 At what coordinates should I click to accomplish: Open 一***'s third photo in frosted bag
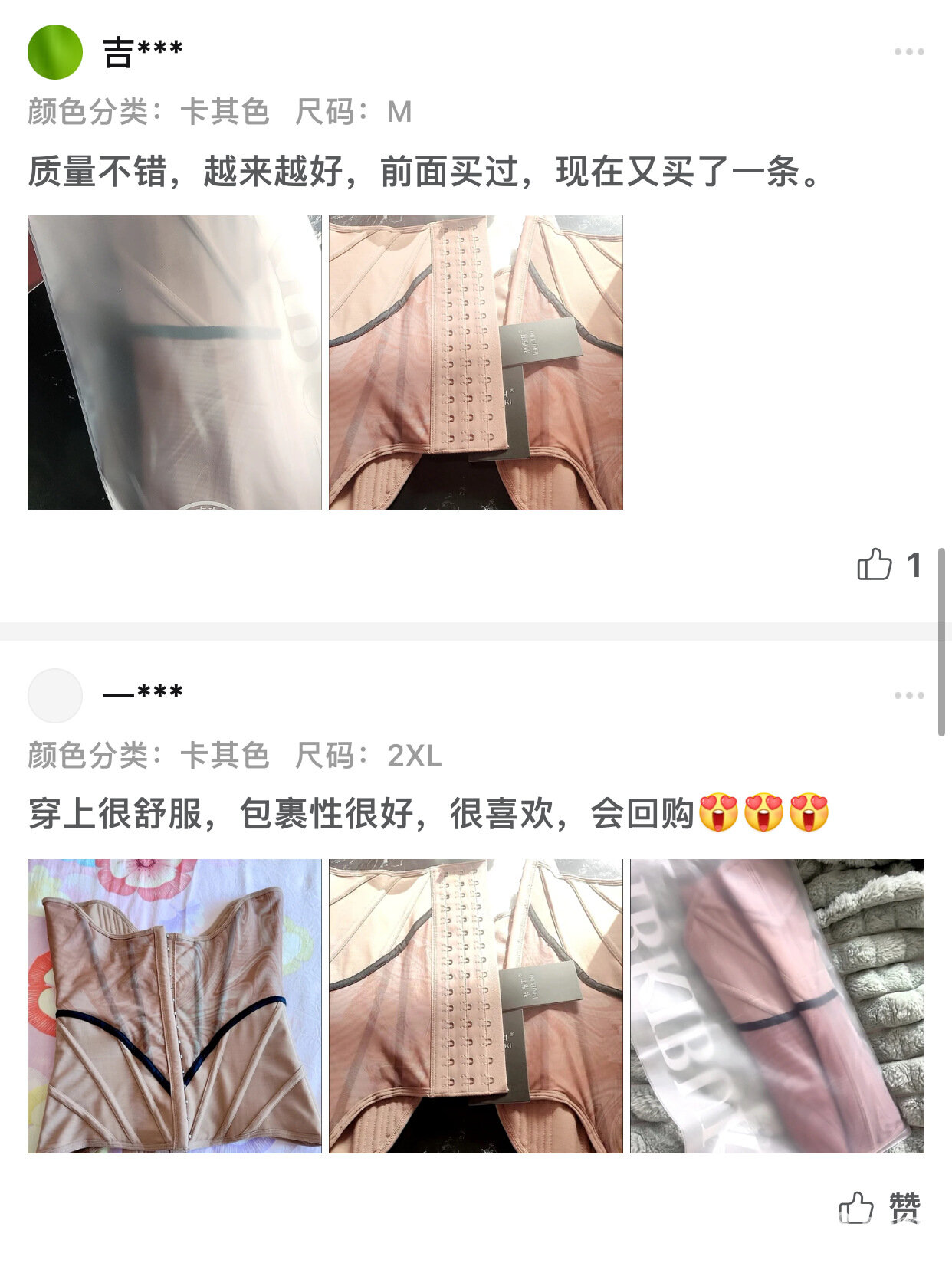point(776,1005)
